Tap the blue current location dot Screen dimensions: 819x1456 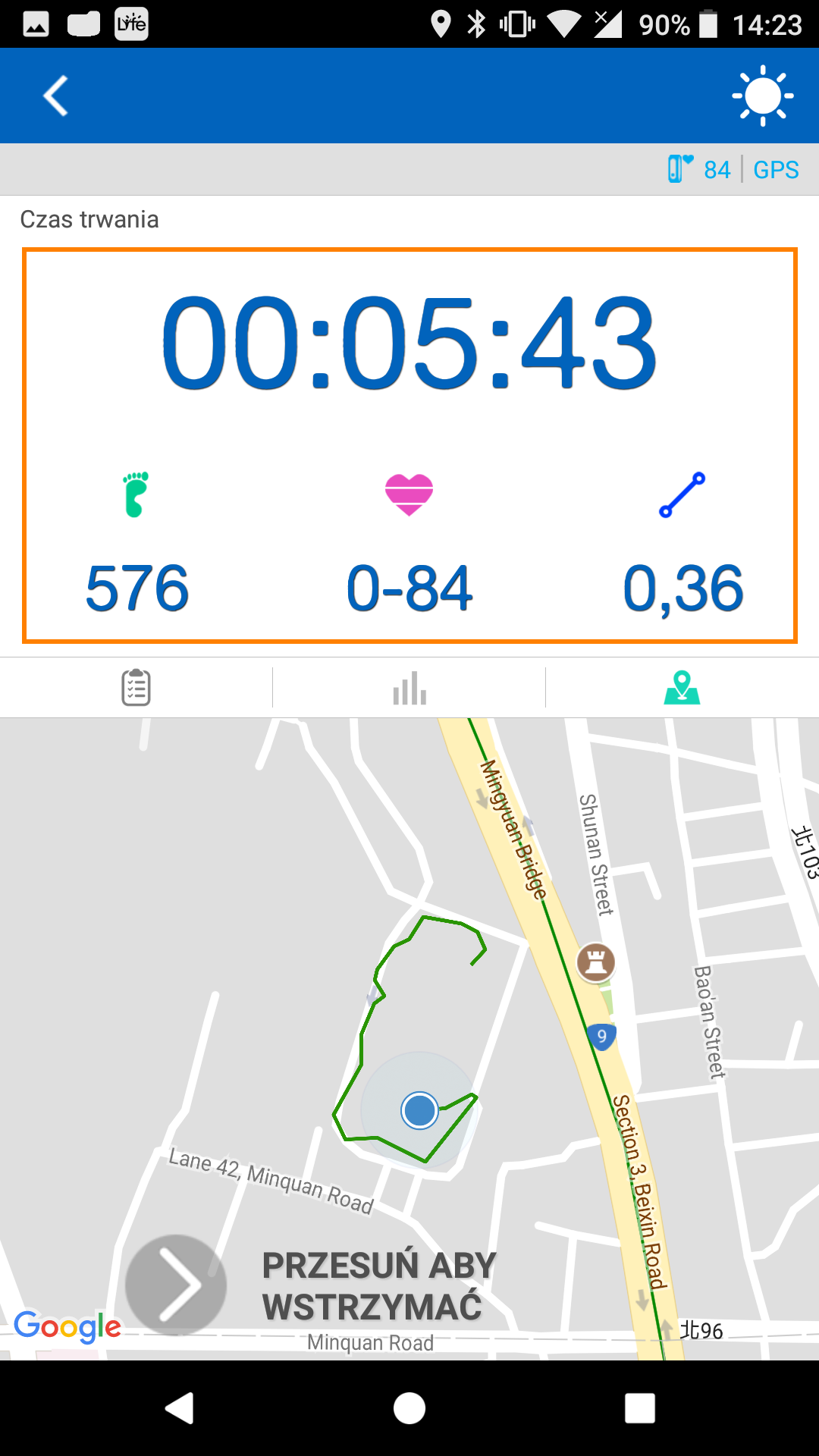coord(419,1110)
